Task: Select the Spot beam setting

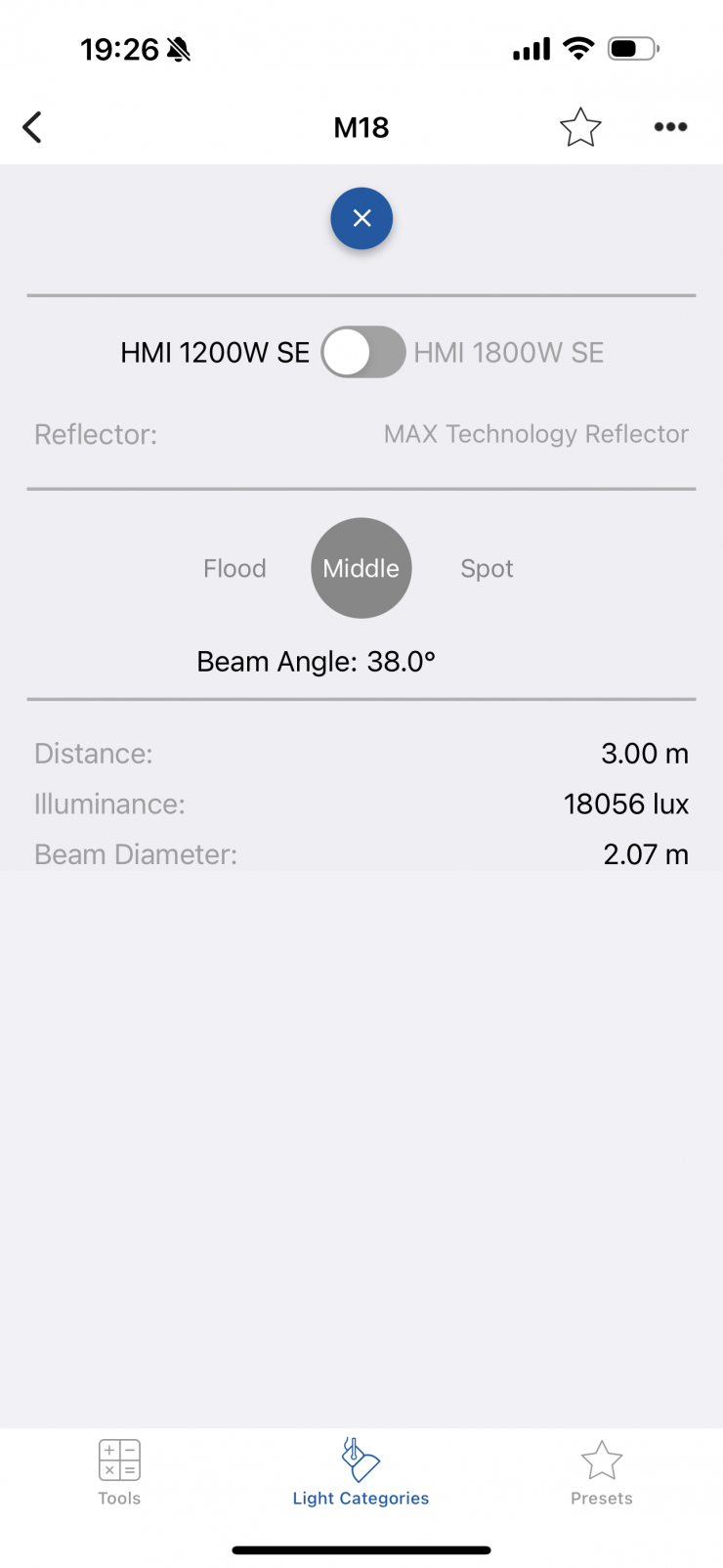Action: [x=487, y=568]
